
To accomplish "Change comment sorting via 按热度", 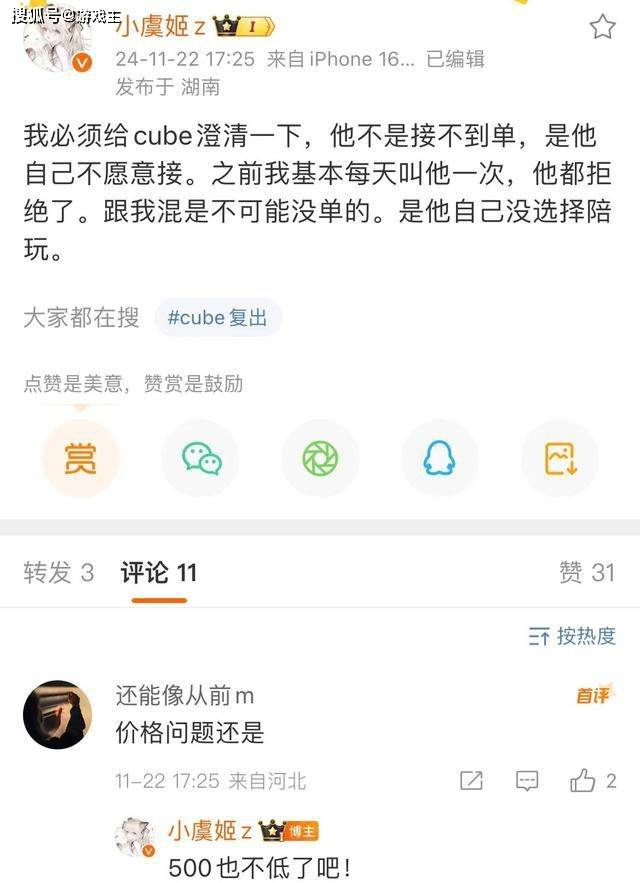I will tap(572, 635).
